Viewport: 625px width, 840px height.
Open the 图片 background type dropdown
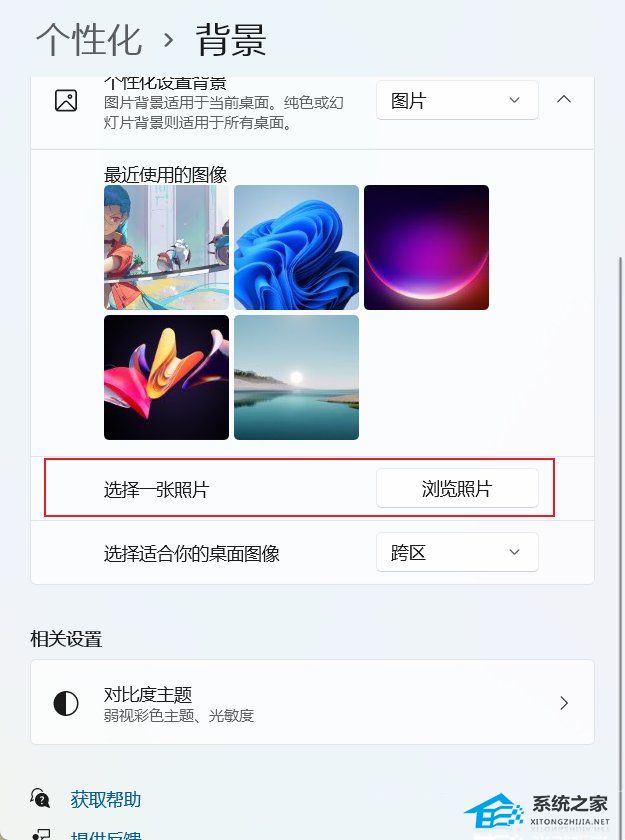(457, 101)
